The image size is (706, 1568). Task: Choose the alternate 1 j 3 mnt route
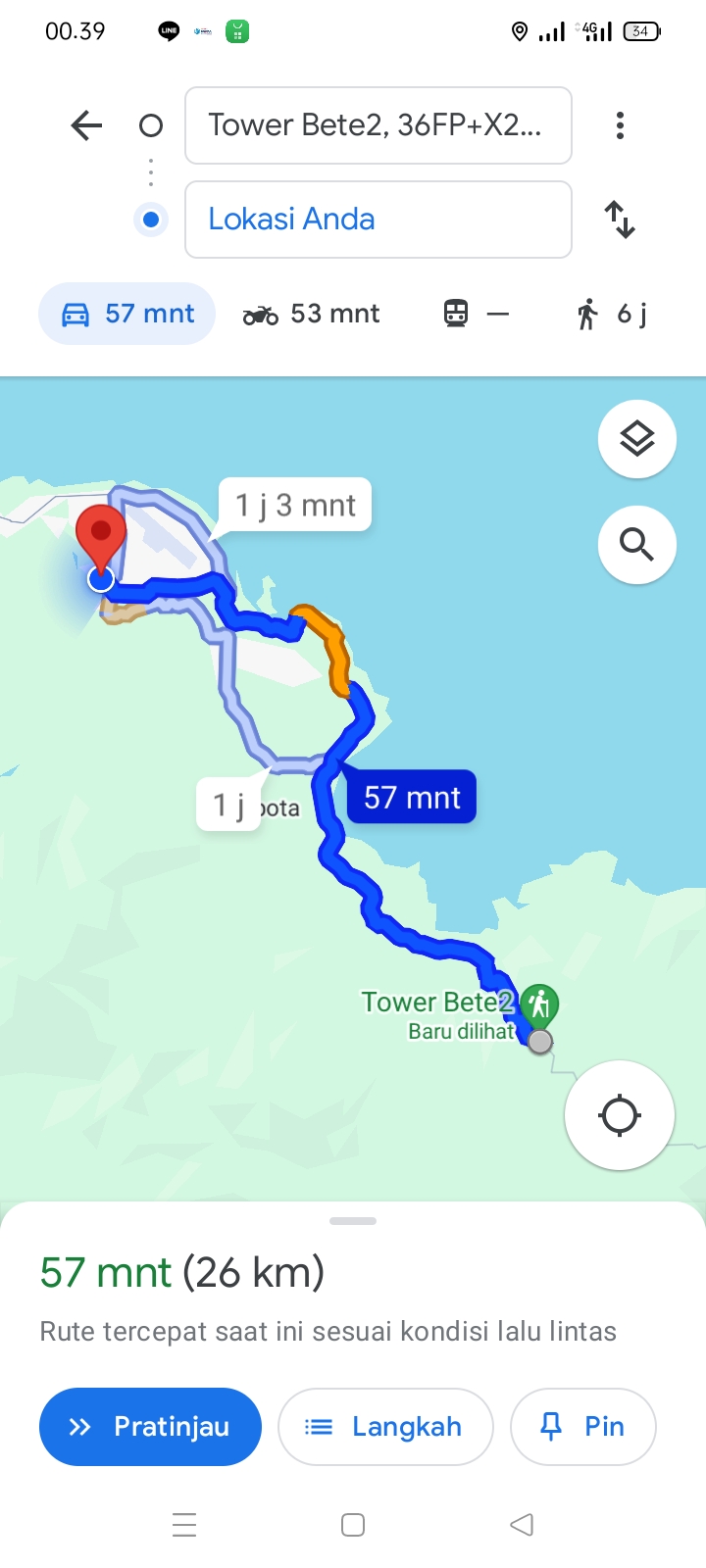(x=295, y=505)
